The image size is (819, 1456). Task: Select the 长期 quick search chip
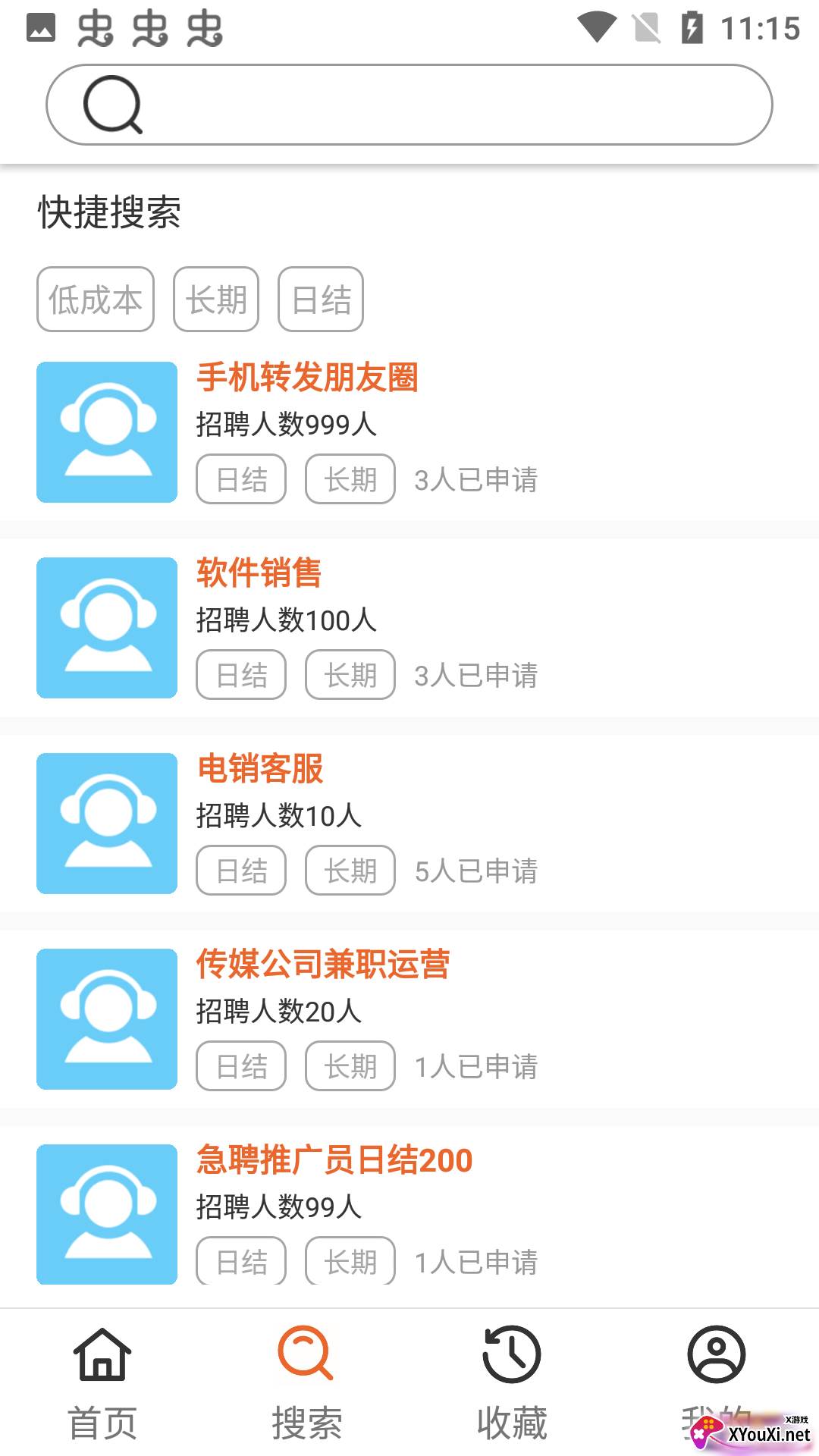coord(216,300)
